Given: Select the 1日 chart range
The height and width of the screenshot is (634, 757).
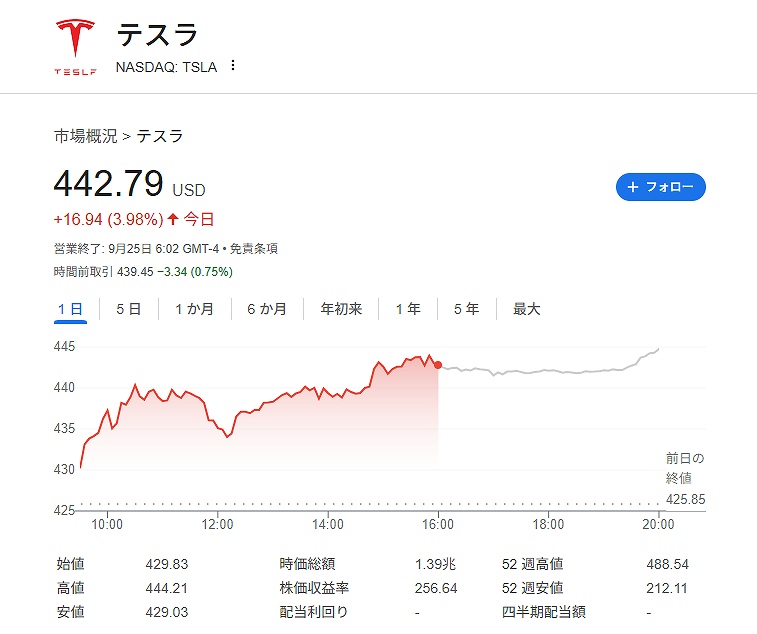Looking at the screenshot, I should click(x=70, y=309).
